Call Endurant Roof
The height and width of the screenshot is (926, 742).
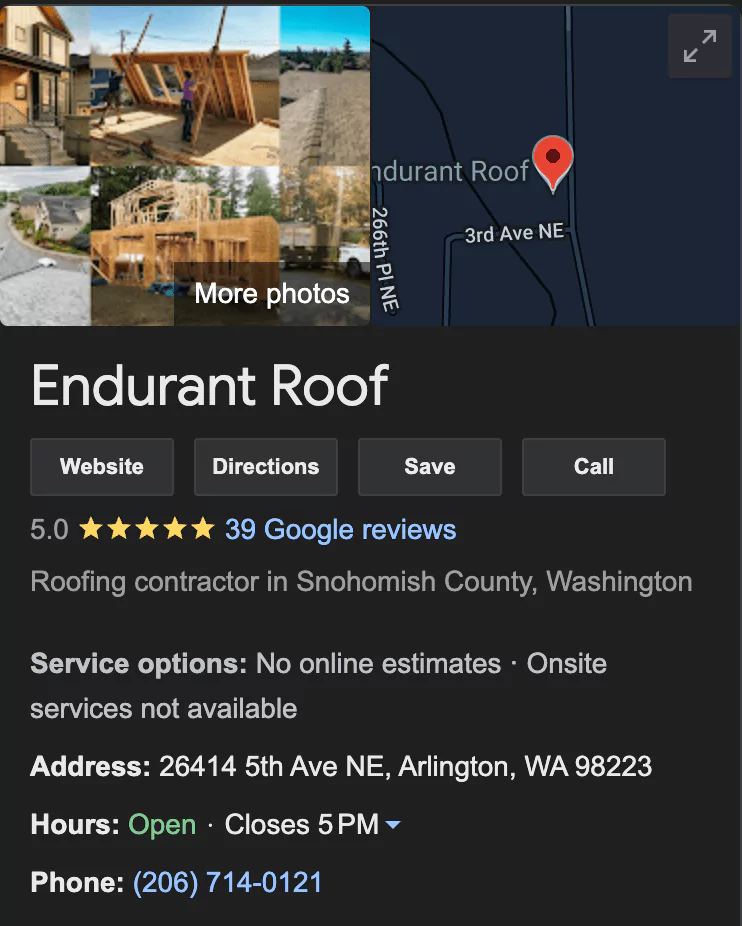(x=593, y=467)
